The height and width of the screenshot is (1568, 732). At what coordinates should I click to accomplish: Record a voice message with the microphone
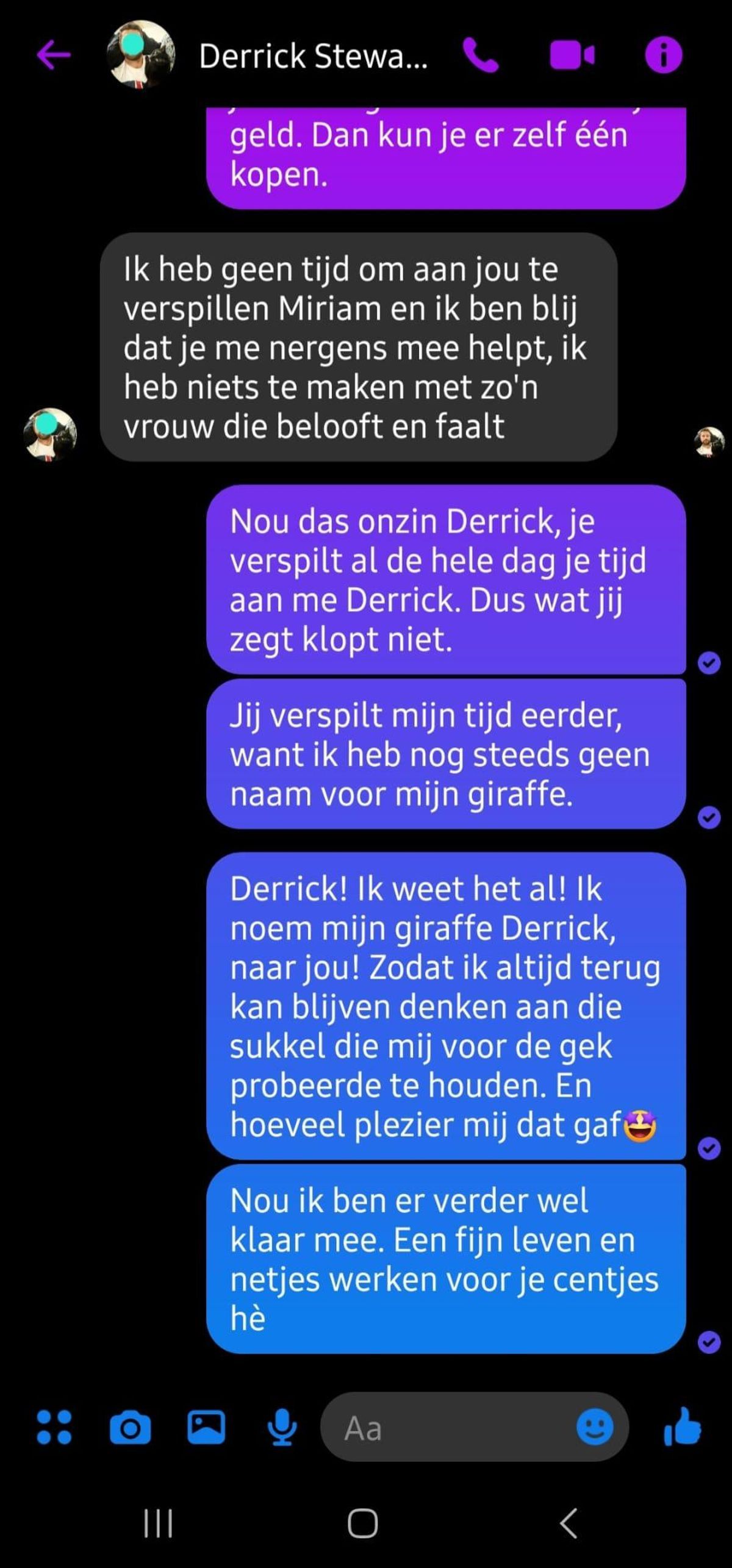click(282, 1428)
